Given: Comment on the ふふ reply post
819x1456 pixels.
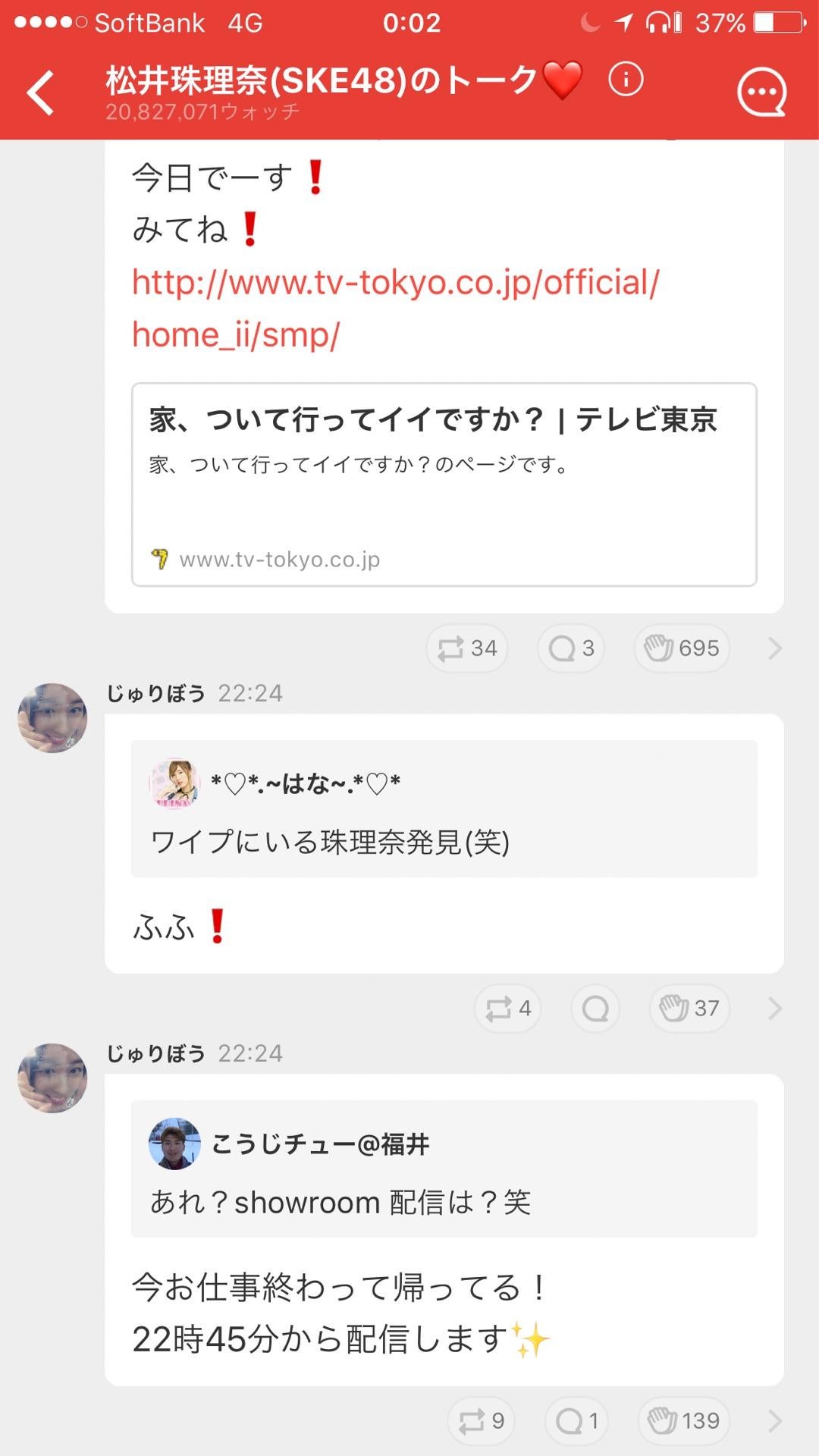Looking at the screenshot, I should pos(595,1009).
